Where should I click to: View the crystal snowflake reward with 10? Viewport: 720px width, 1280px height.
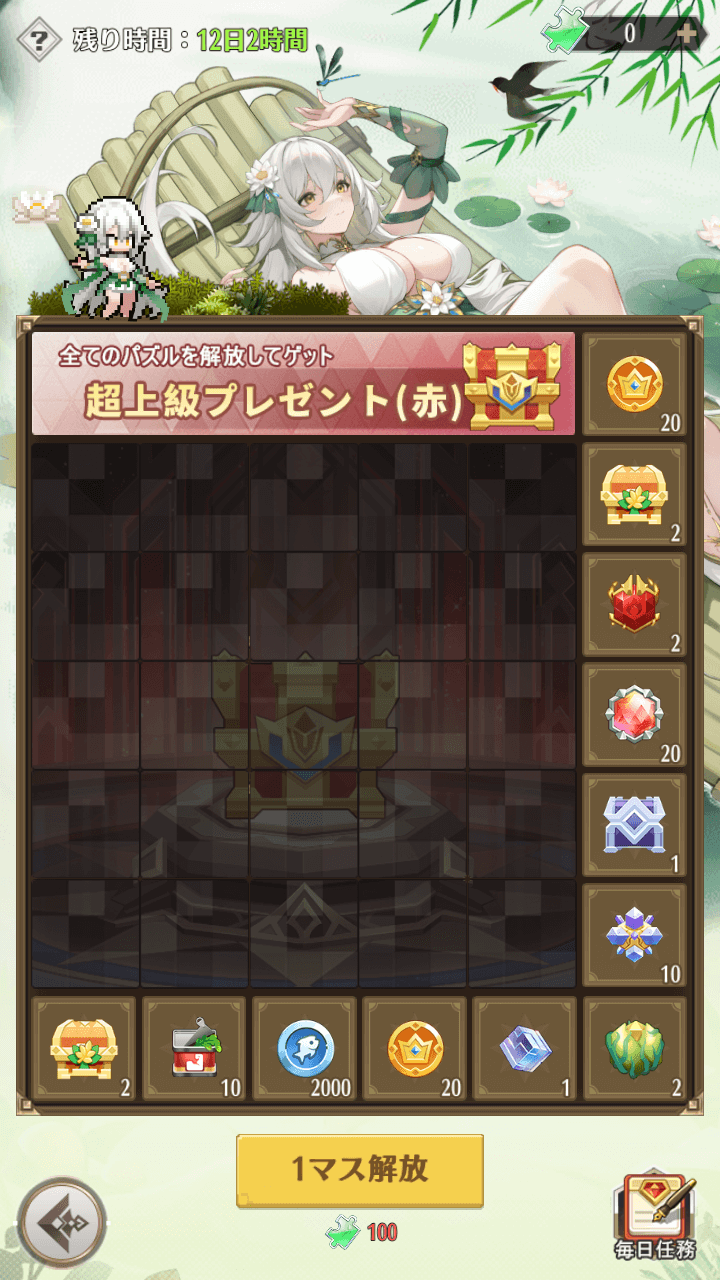coord(635,935)
